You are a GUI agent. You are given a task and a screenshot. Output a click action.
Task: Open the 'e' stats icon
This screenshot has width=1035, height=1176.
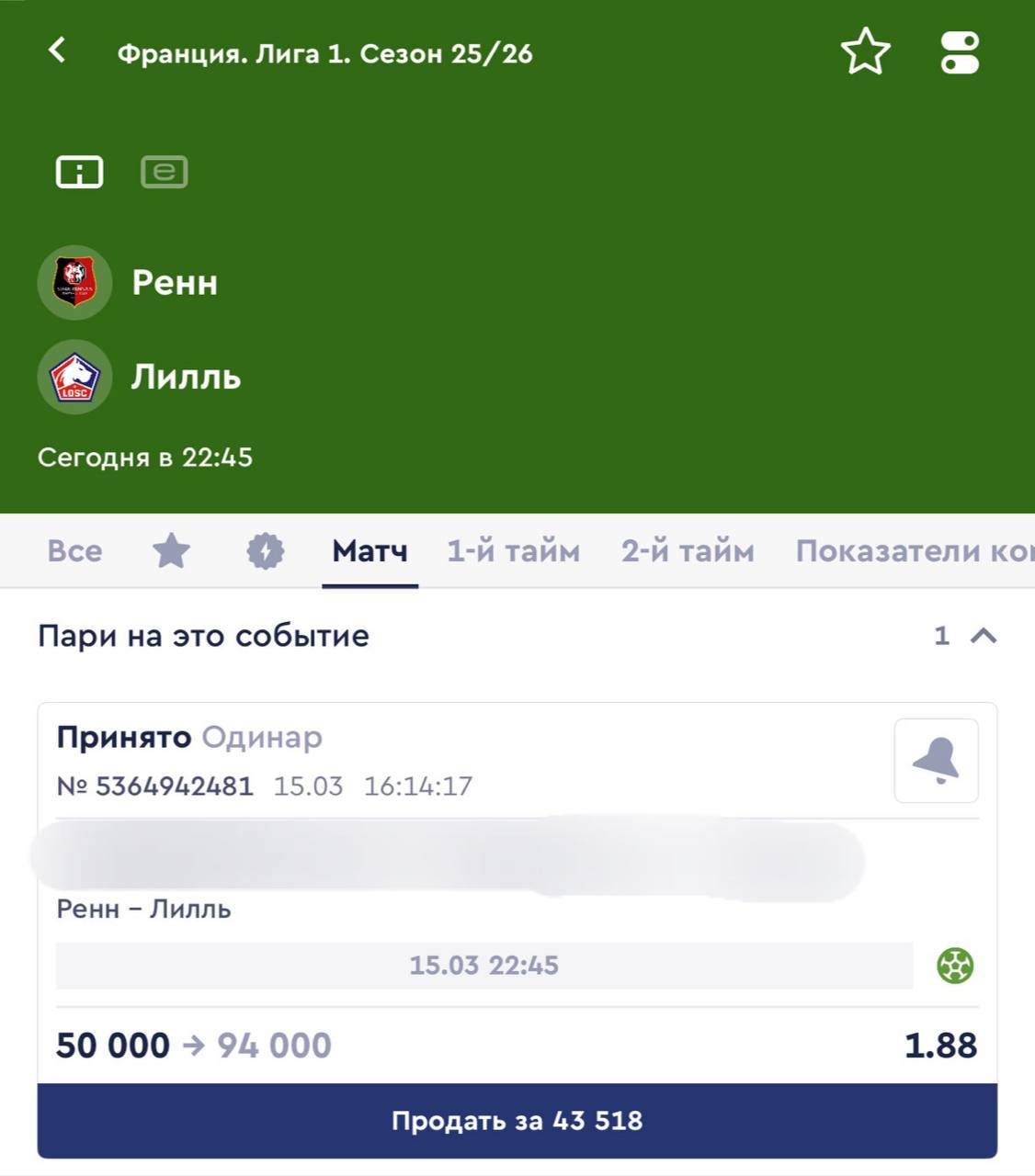165,172
